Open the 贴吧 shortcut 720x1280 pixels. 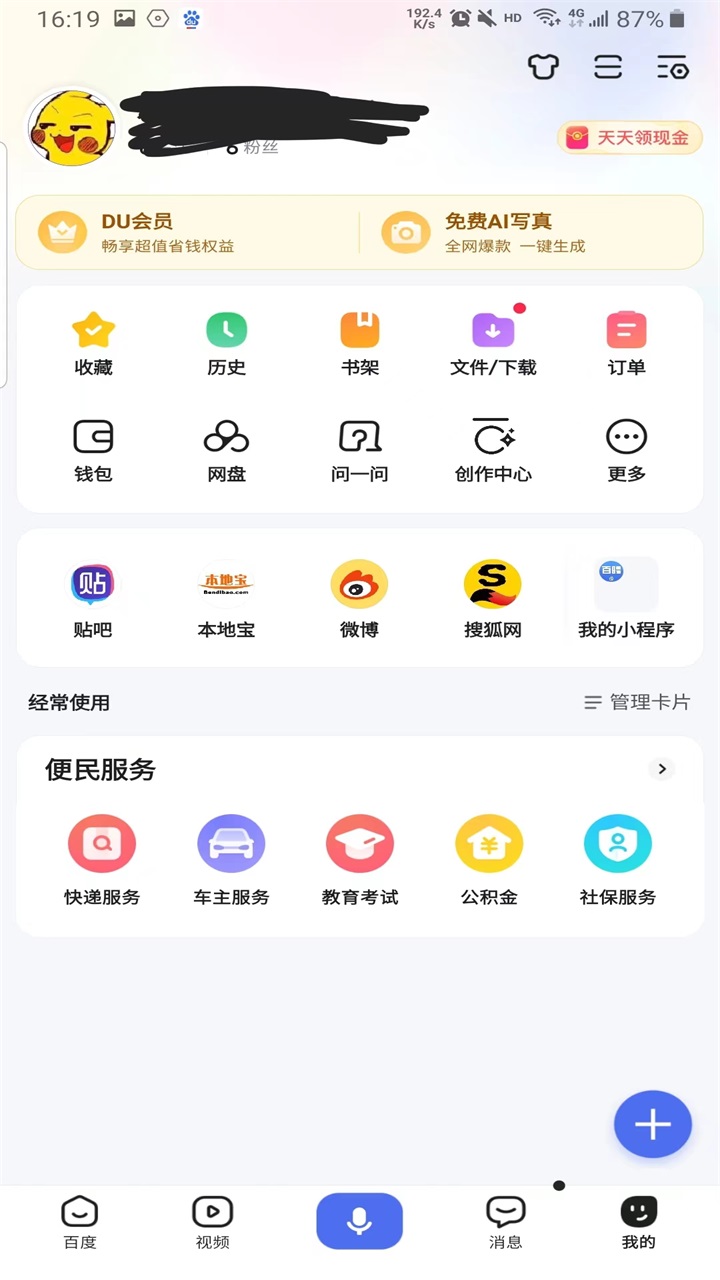tap(93, 598)
